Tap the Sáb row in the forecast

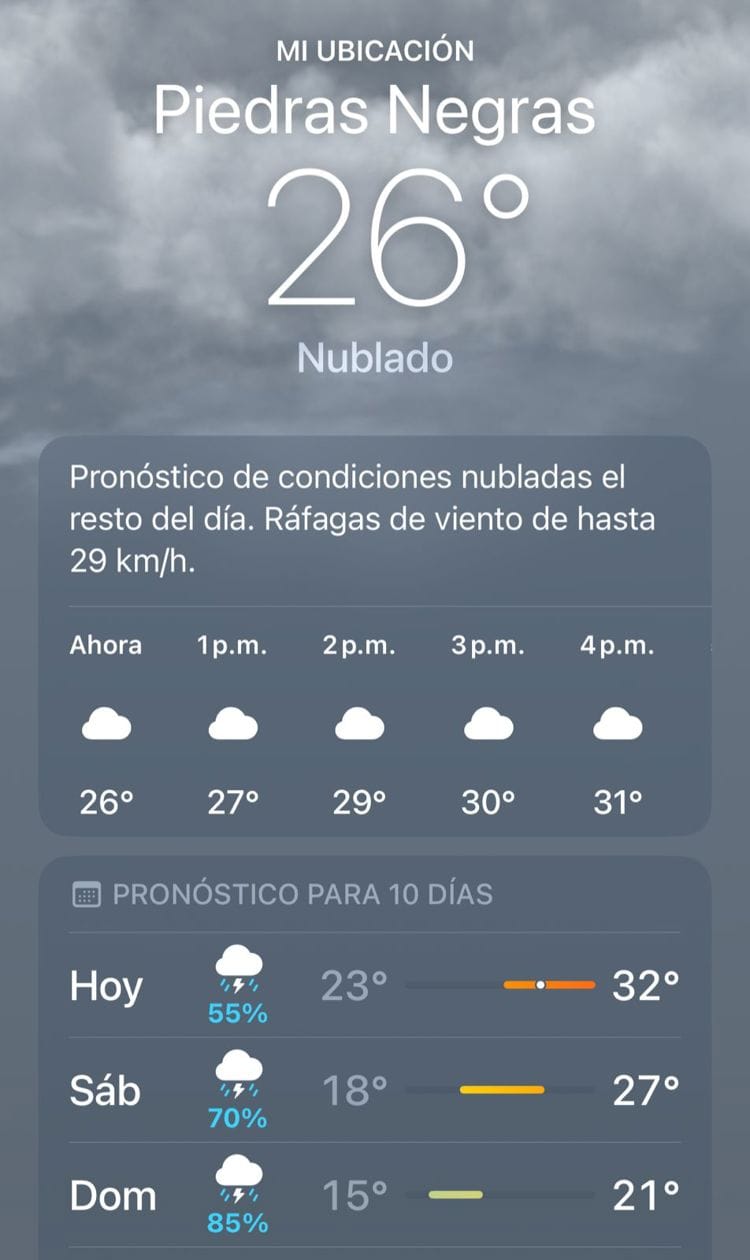click(x=375, y=1090)
